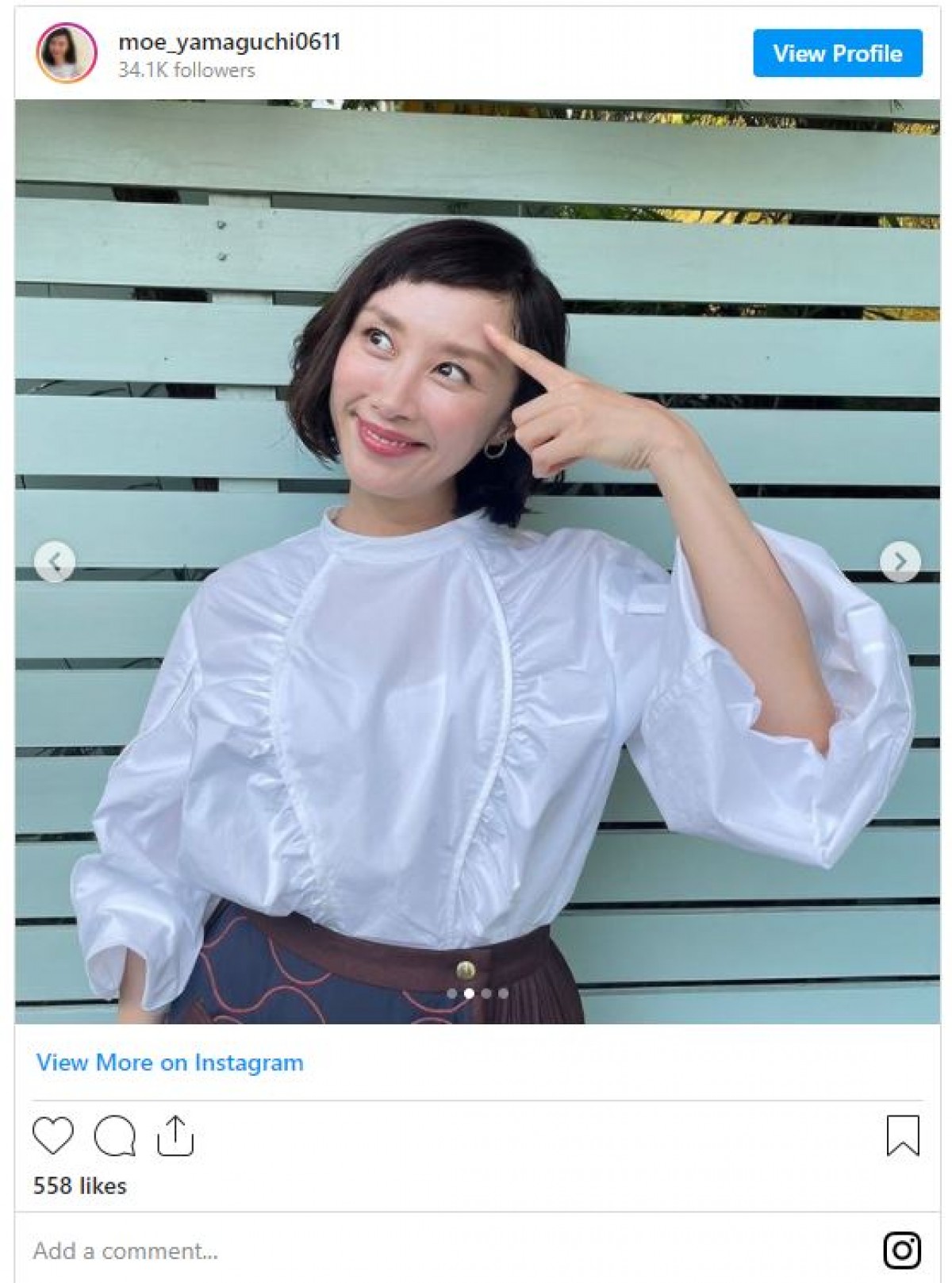Open View More on Instagram link
The image size is (952, 1283).
pos(170,1062)
